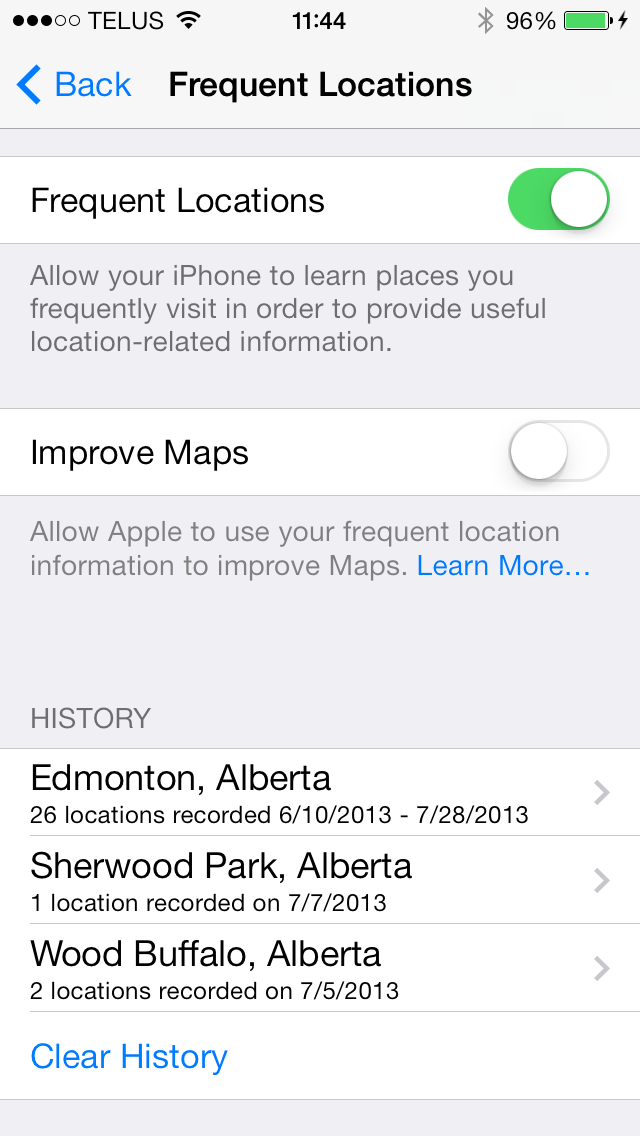Open the Learn More link
640x1136 pixels.
(x=503, y=566)
